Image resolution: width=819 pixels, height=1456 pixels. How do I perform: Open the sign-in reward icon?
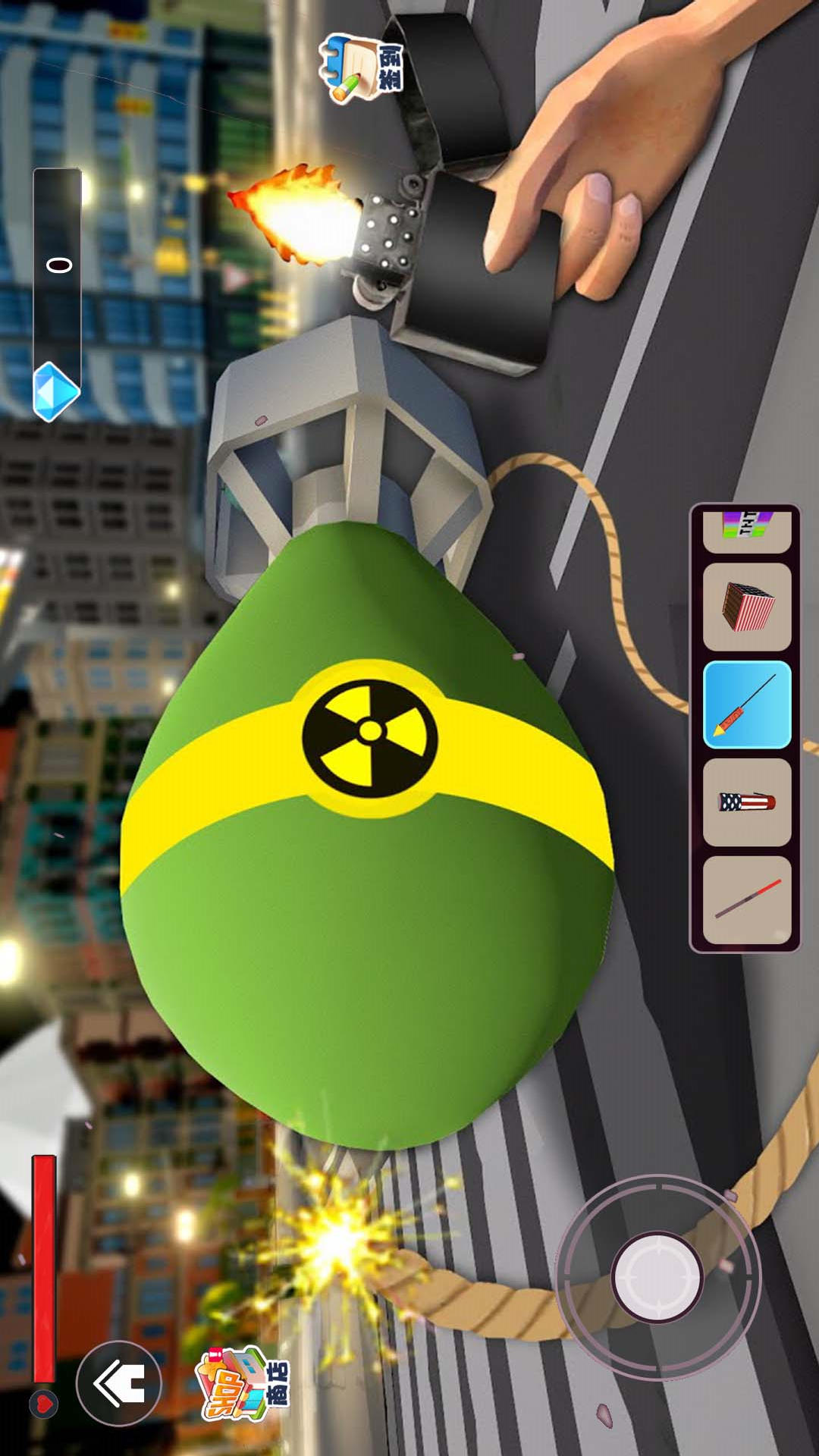click(x=362, y=68)
